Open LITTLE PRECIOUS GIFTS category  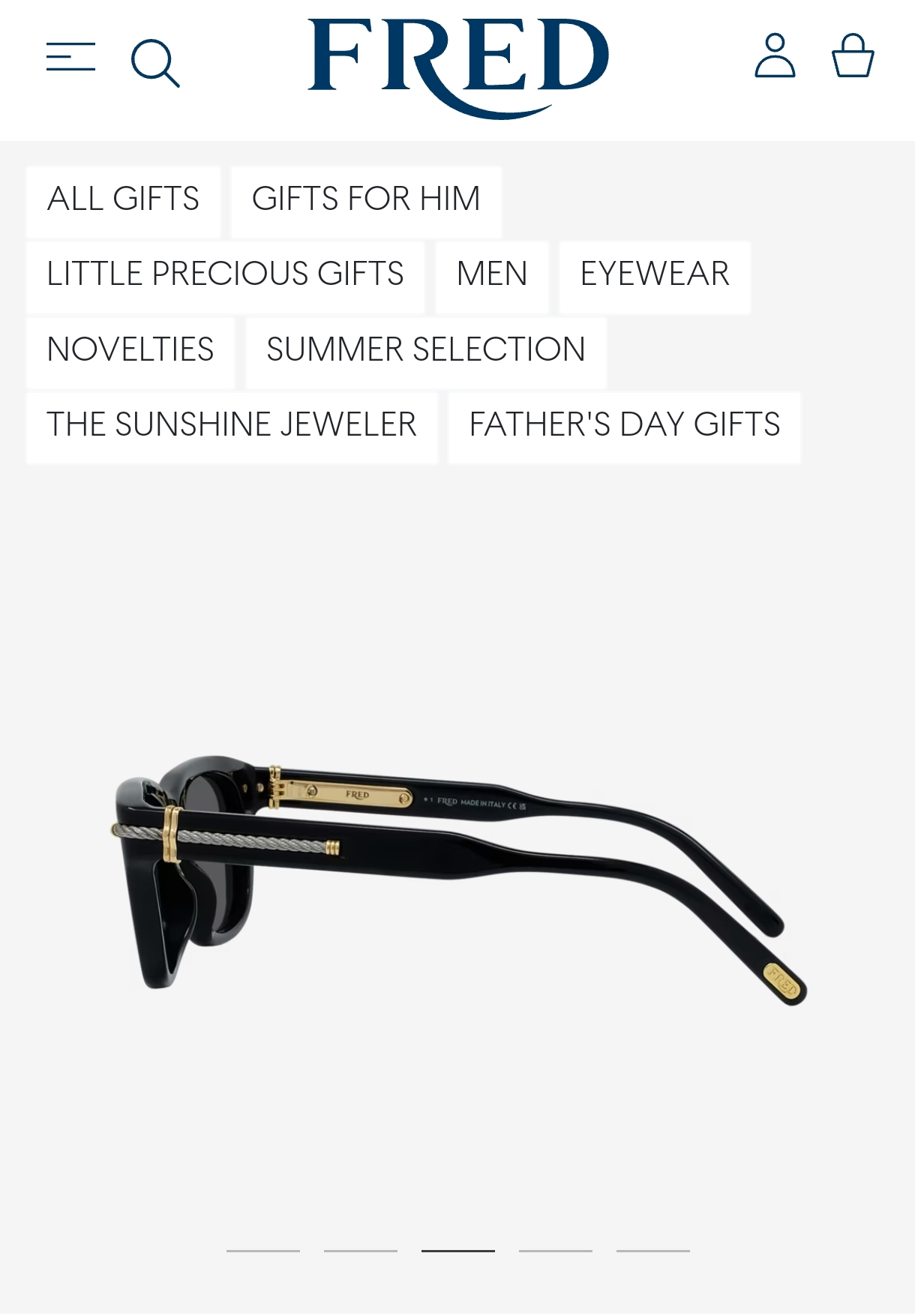[x=225, y=275]
